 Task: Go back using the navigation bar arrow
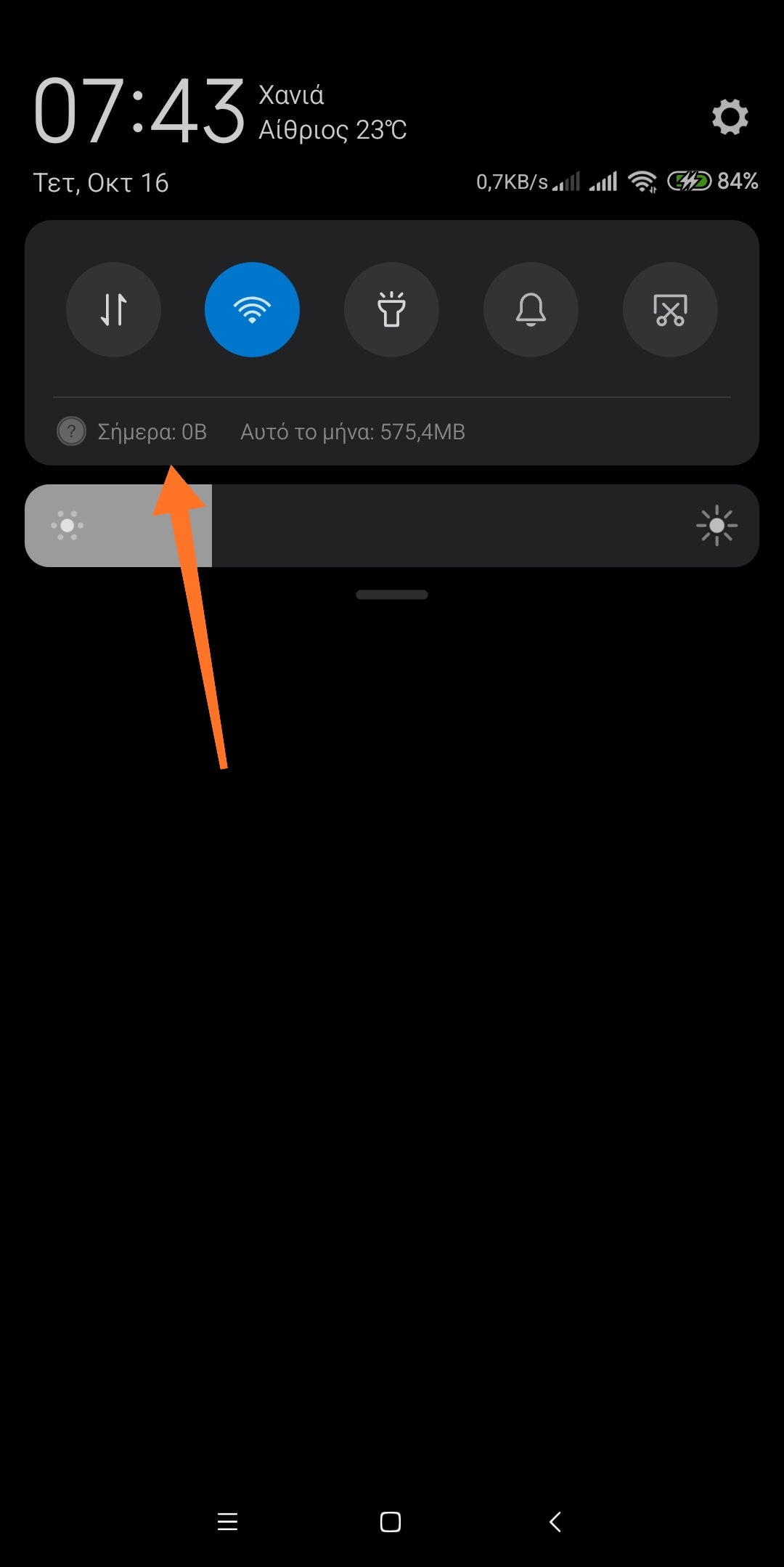(555, 1522)
